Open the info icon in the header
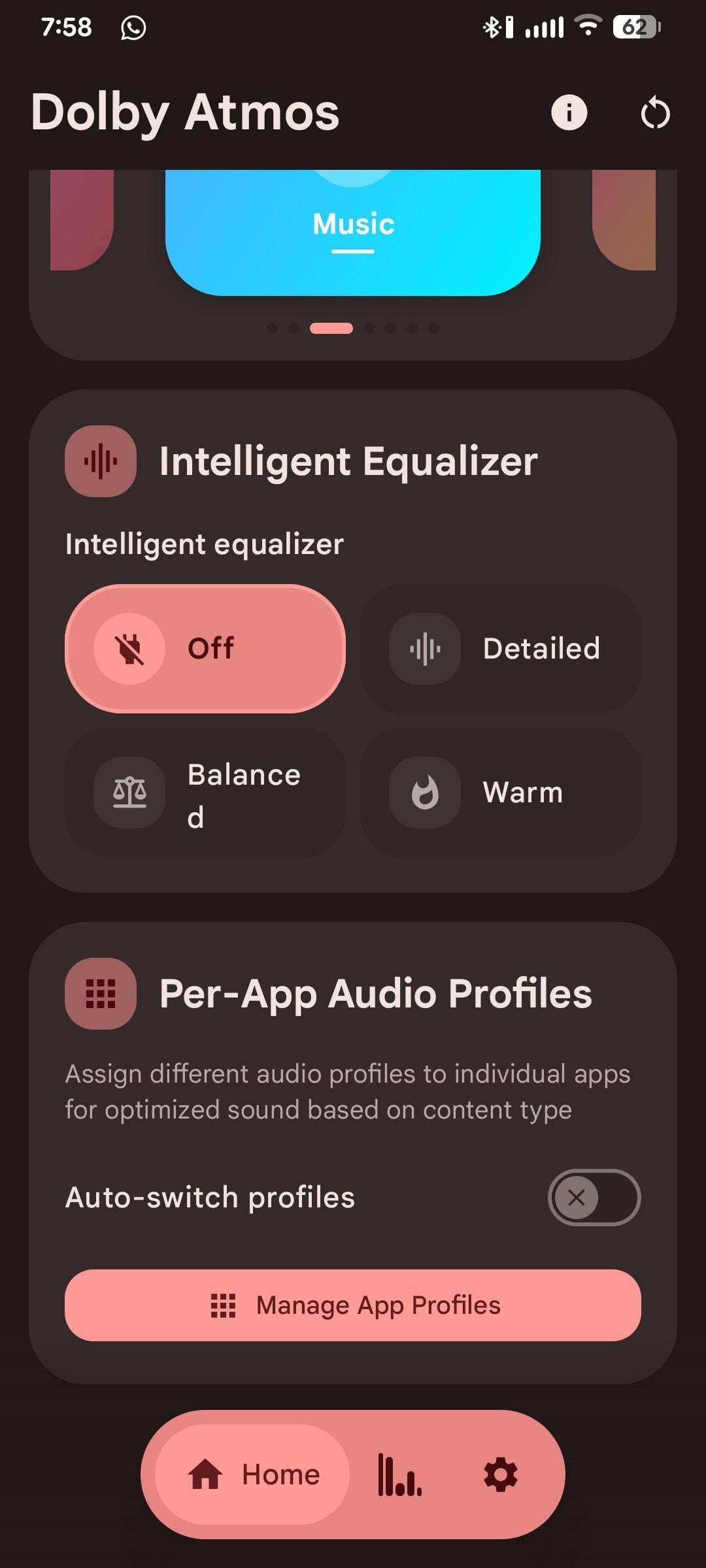706x1568 pixels. coord(569,112)
